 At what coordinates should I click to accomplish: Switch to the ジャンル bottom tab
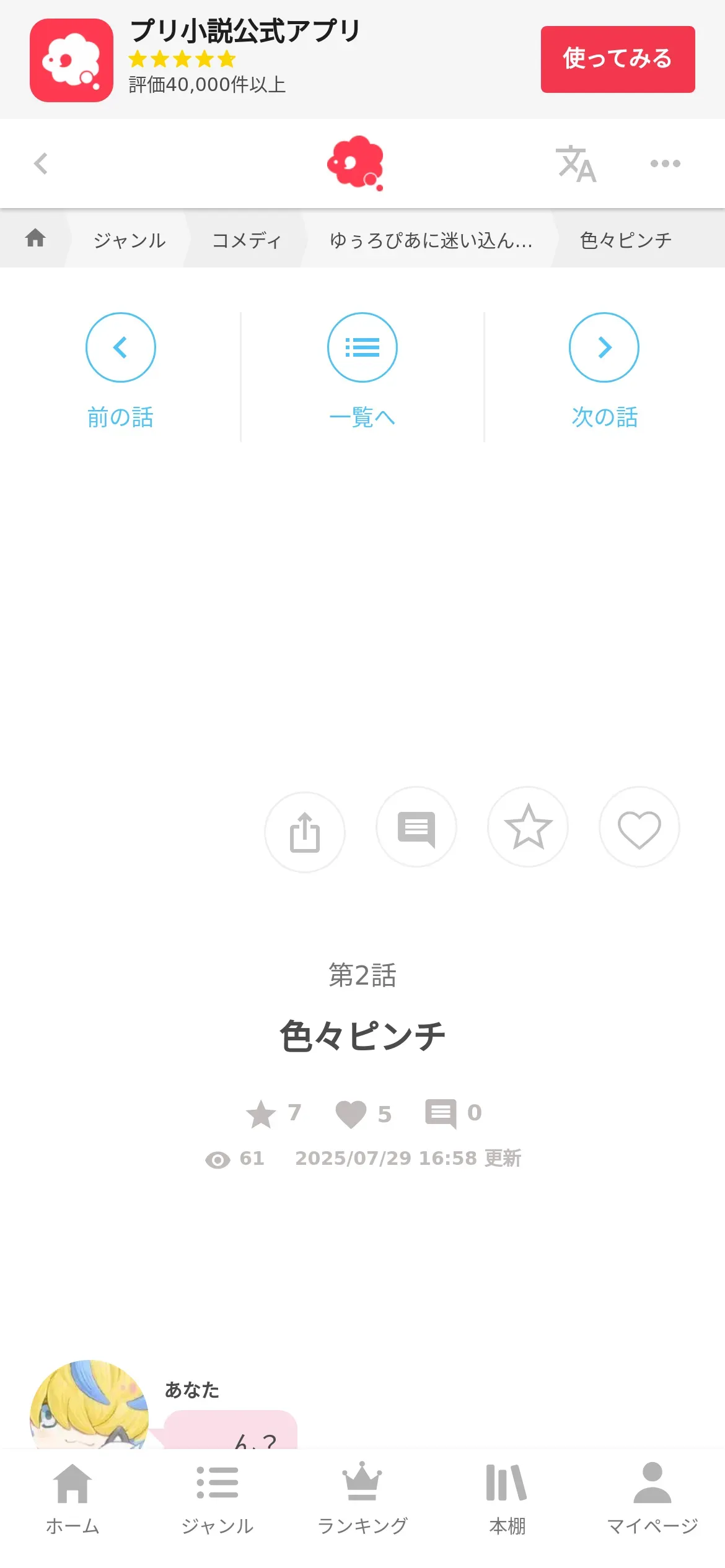pos(217,1499)
